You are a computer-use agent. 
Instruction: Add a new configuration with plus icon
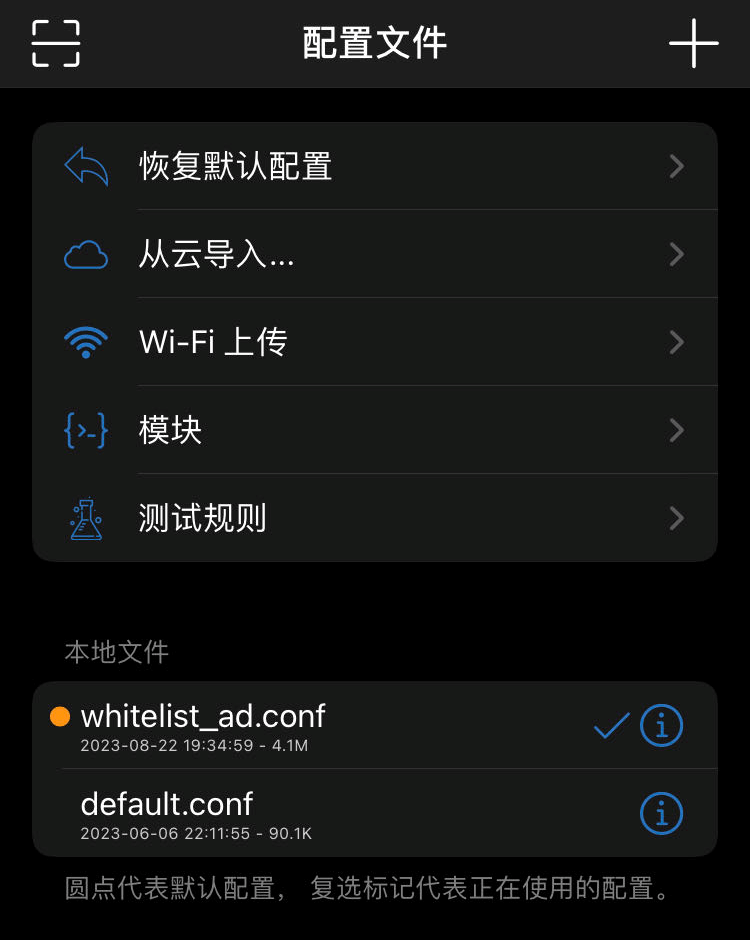pos(693,43)
